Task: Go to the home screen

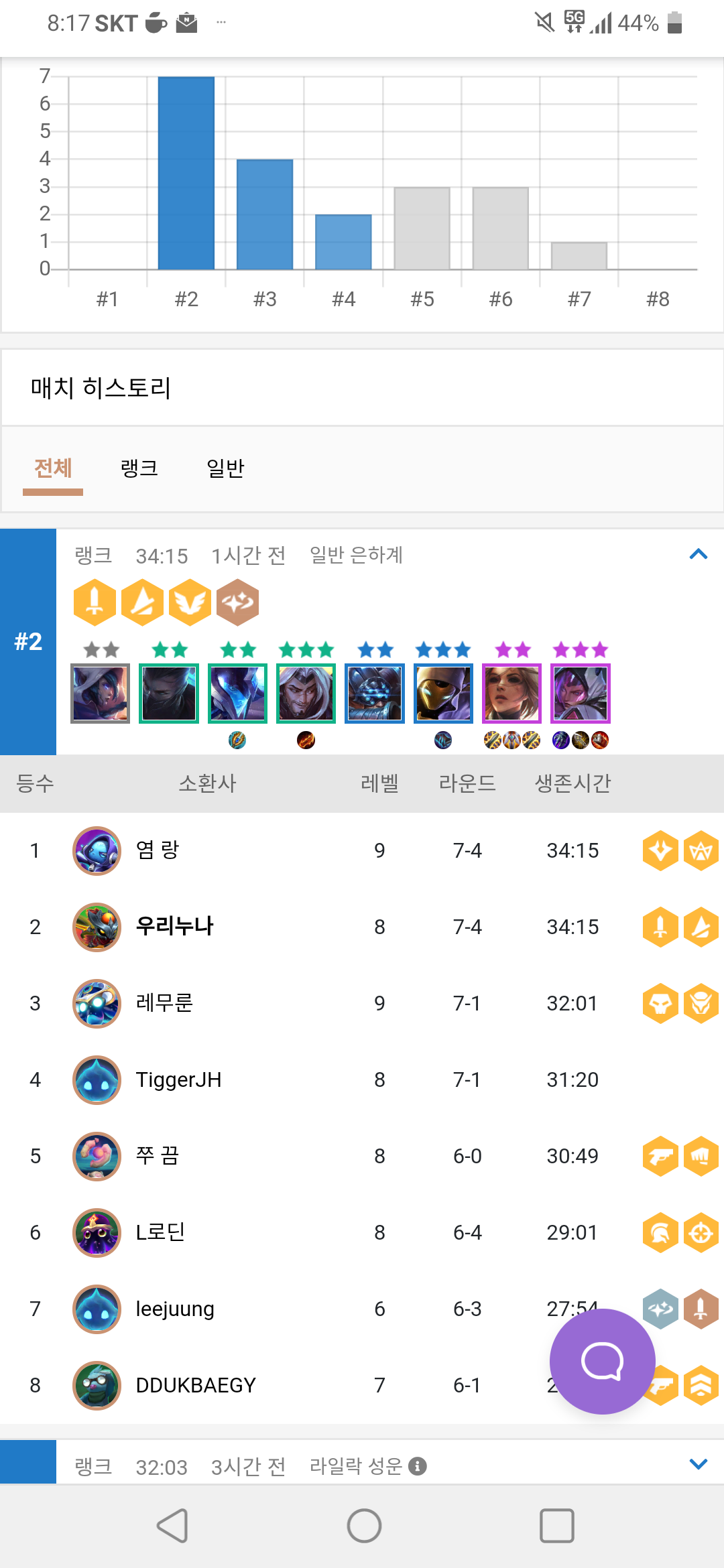Action: [x=364, y=1526]
